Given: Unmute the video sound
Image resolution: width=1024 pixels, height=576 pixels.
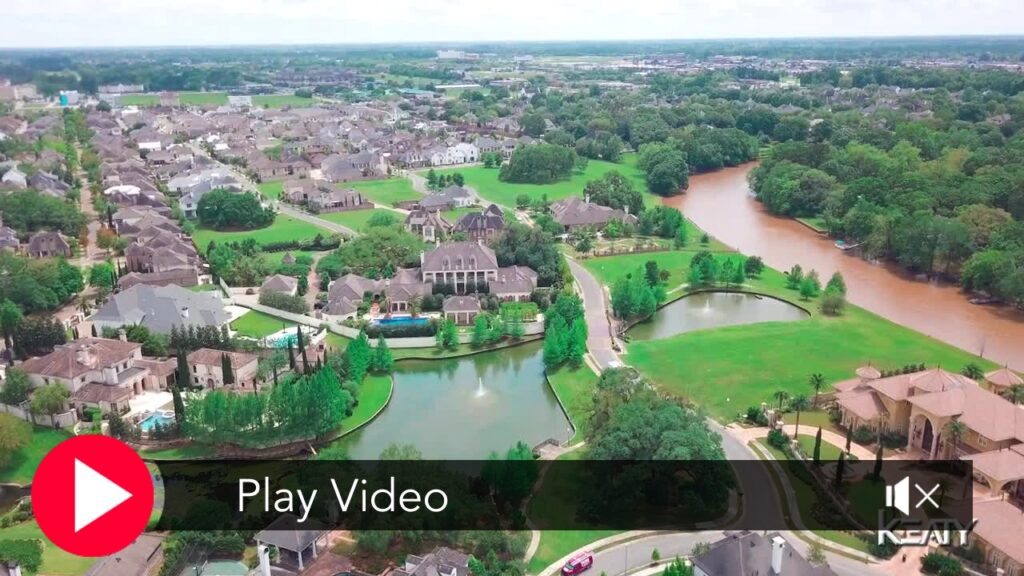Looking at the screenshot, I should coord(912,496).
